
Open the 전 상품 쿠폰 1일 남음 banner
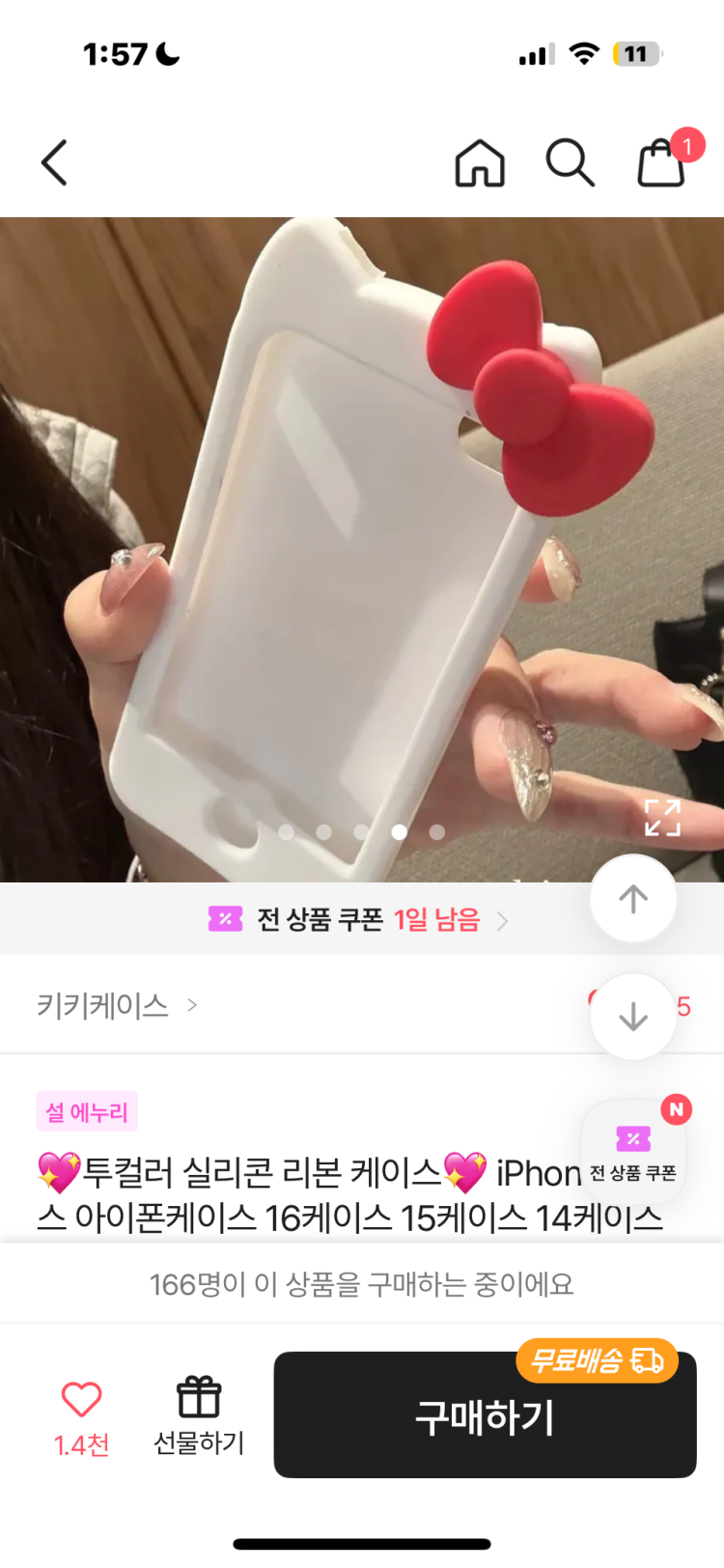359,919
